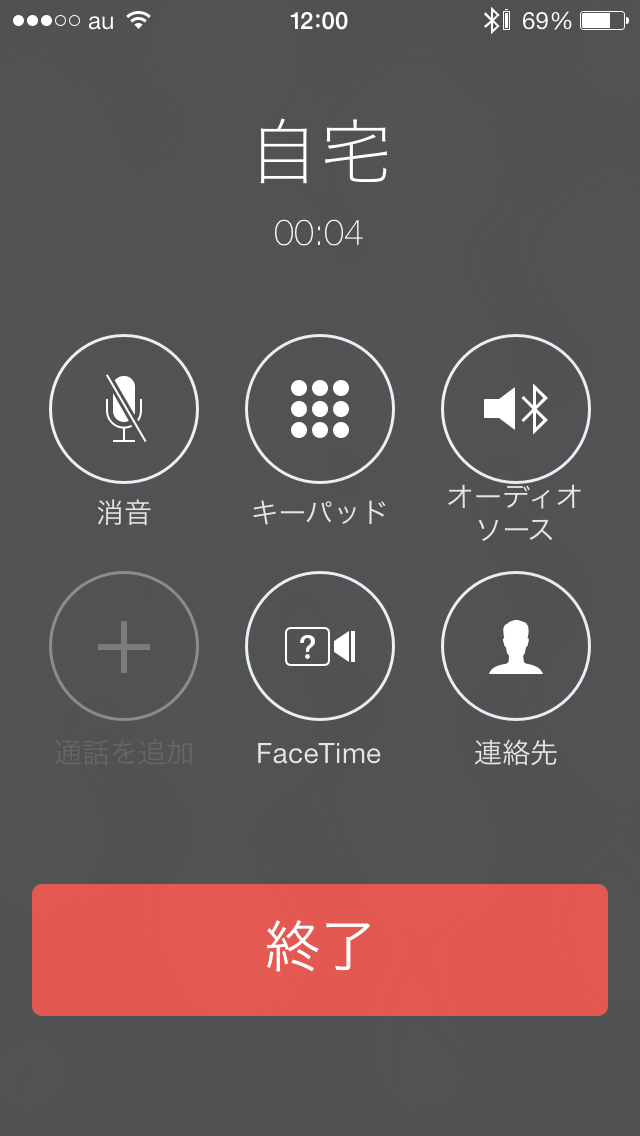Open the キーパッド dial pad
640x1136 pixels.
click(x=320, y=409)
